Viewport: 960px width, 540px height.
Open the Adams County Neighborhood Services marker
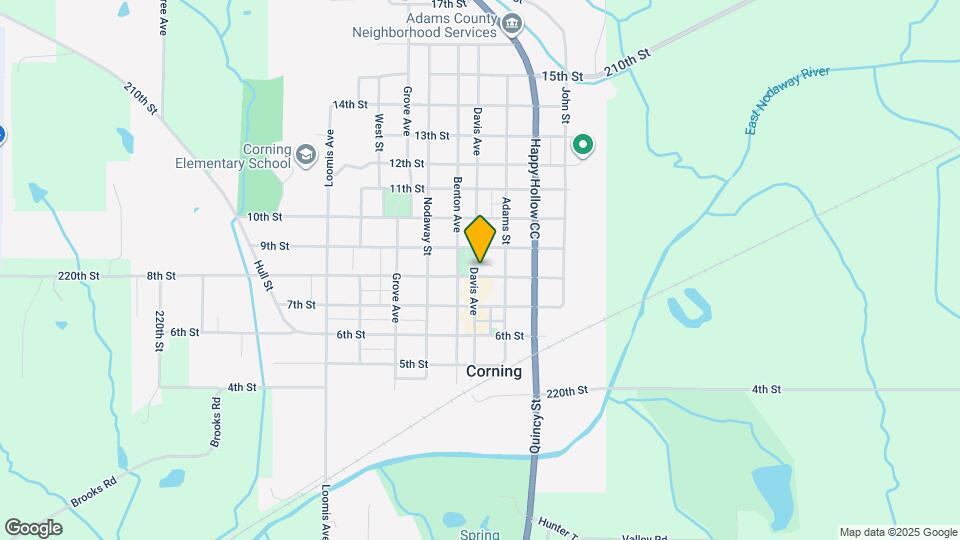[512, 24]
